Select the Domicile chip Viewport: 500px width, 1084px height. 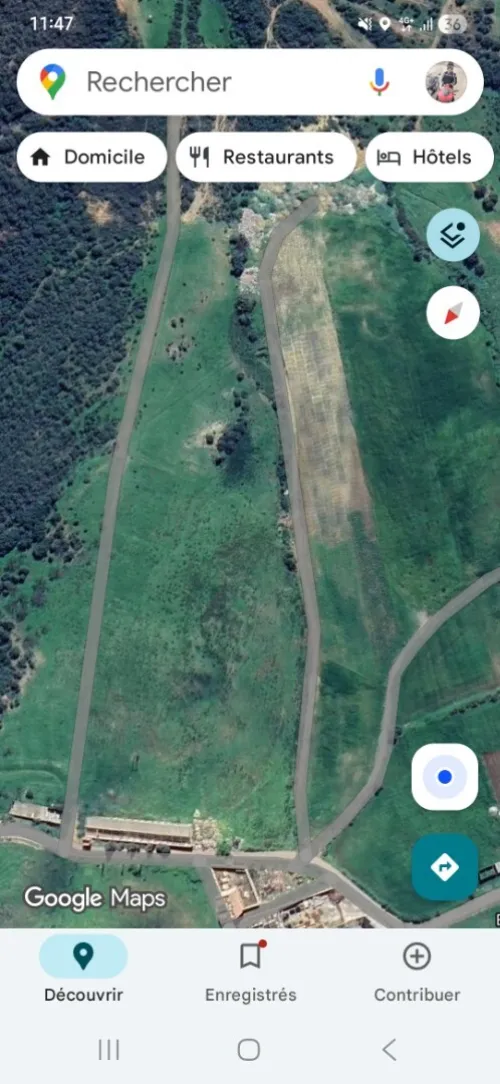click(91, 157)
